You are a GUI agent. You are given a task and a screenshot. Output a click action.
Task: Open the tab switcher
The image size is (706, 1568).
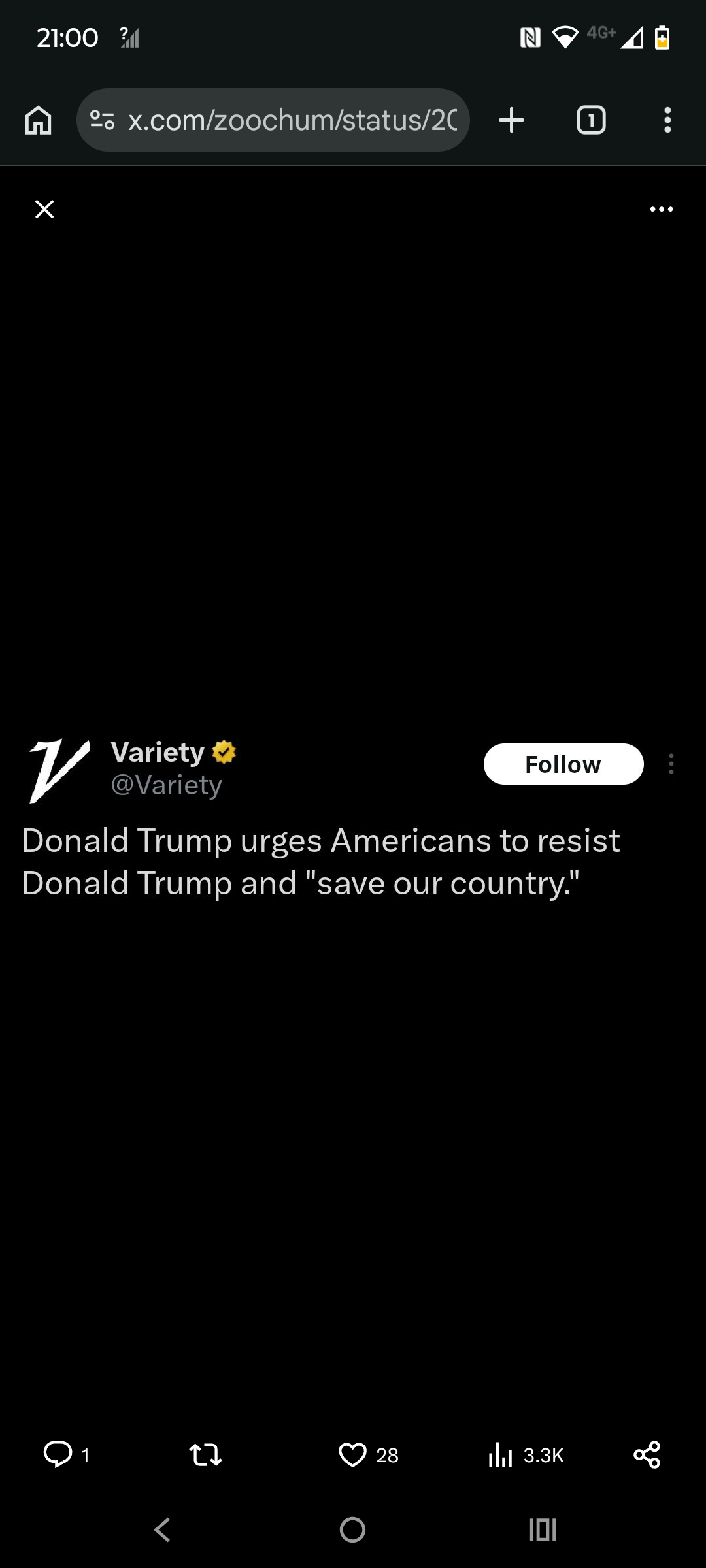point(591,120)
